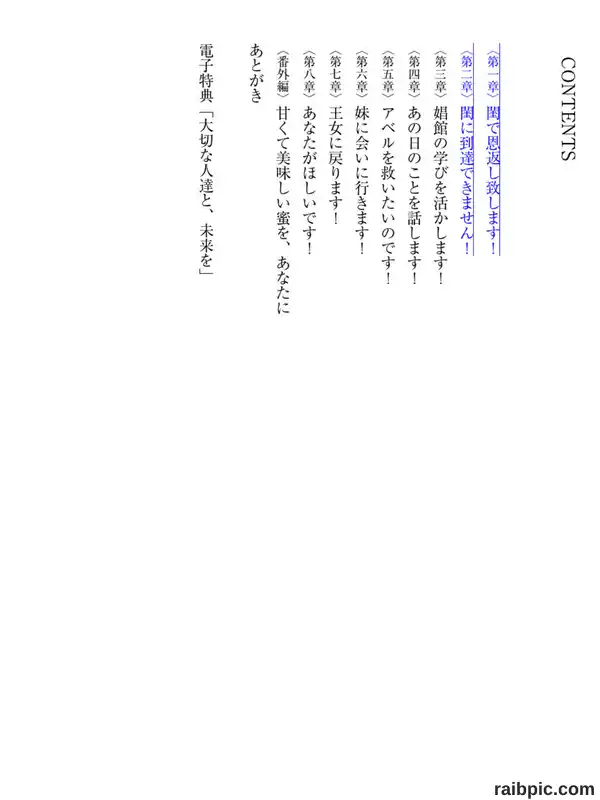
Task: Open the 第二章 閨に到達できません! chapter link
Action: pyautogui.click(x=467, y=152)
